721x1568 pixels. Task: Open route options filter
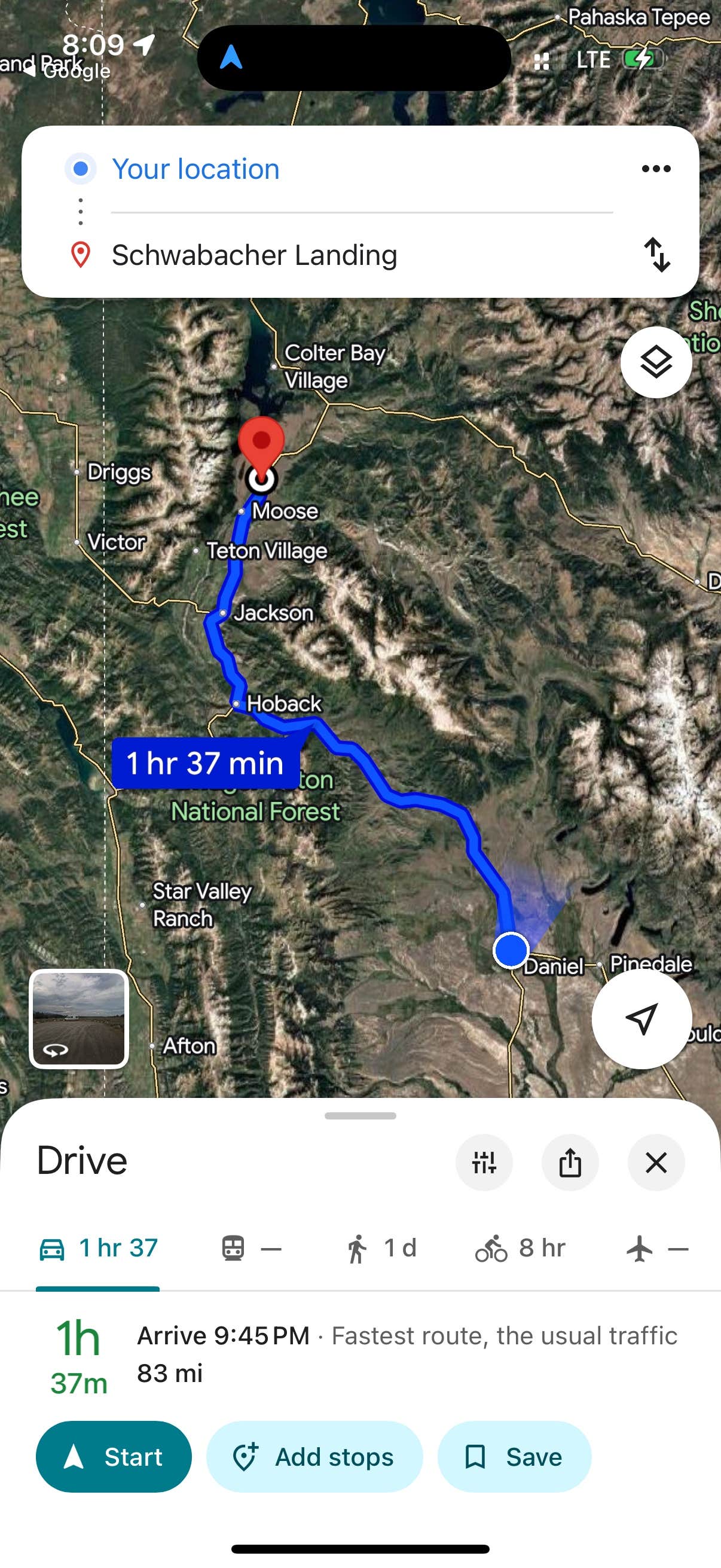(x=484, y=1162)
